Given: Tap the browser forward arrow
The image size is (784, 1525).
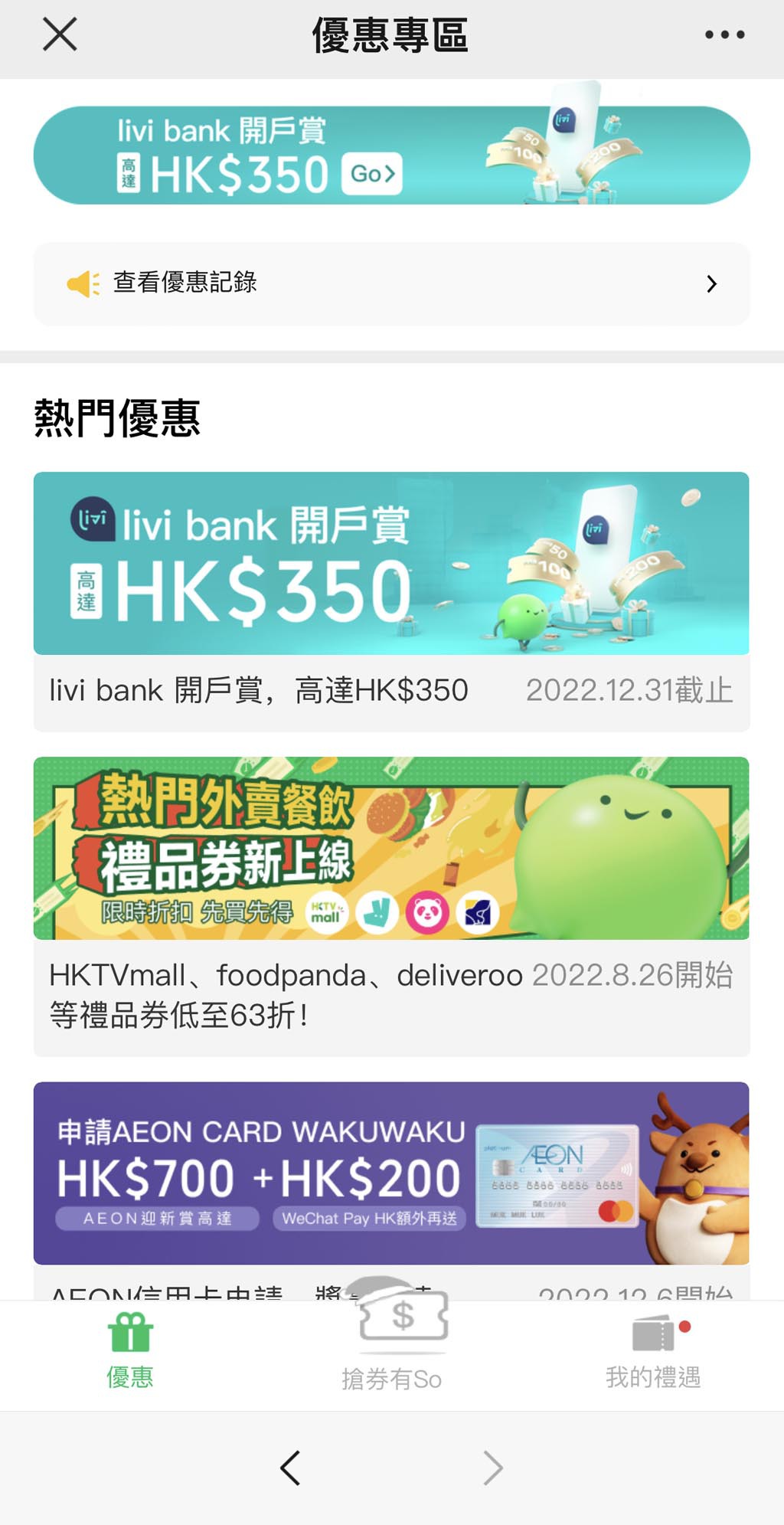Looking at the screenshot, I should (493, 1468).
